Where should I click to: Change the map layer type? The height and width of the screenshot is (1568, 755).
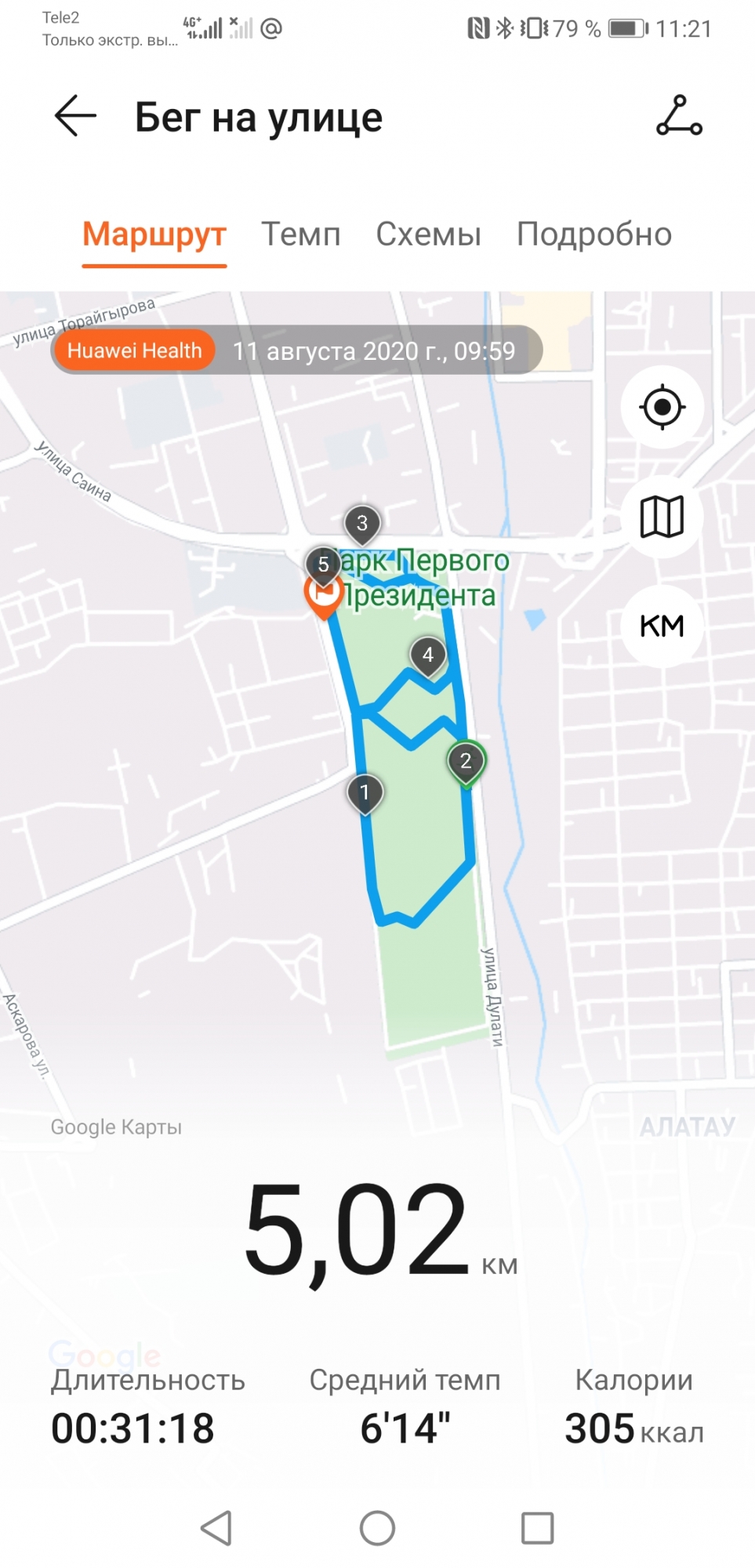point(662,517)
